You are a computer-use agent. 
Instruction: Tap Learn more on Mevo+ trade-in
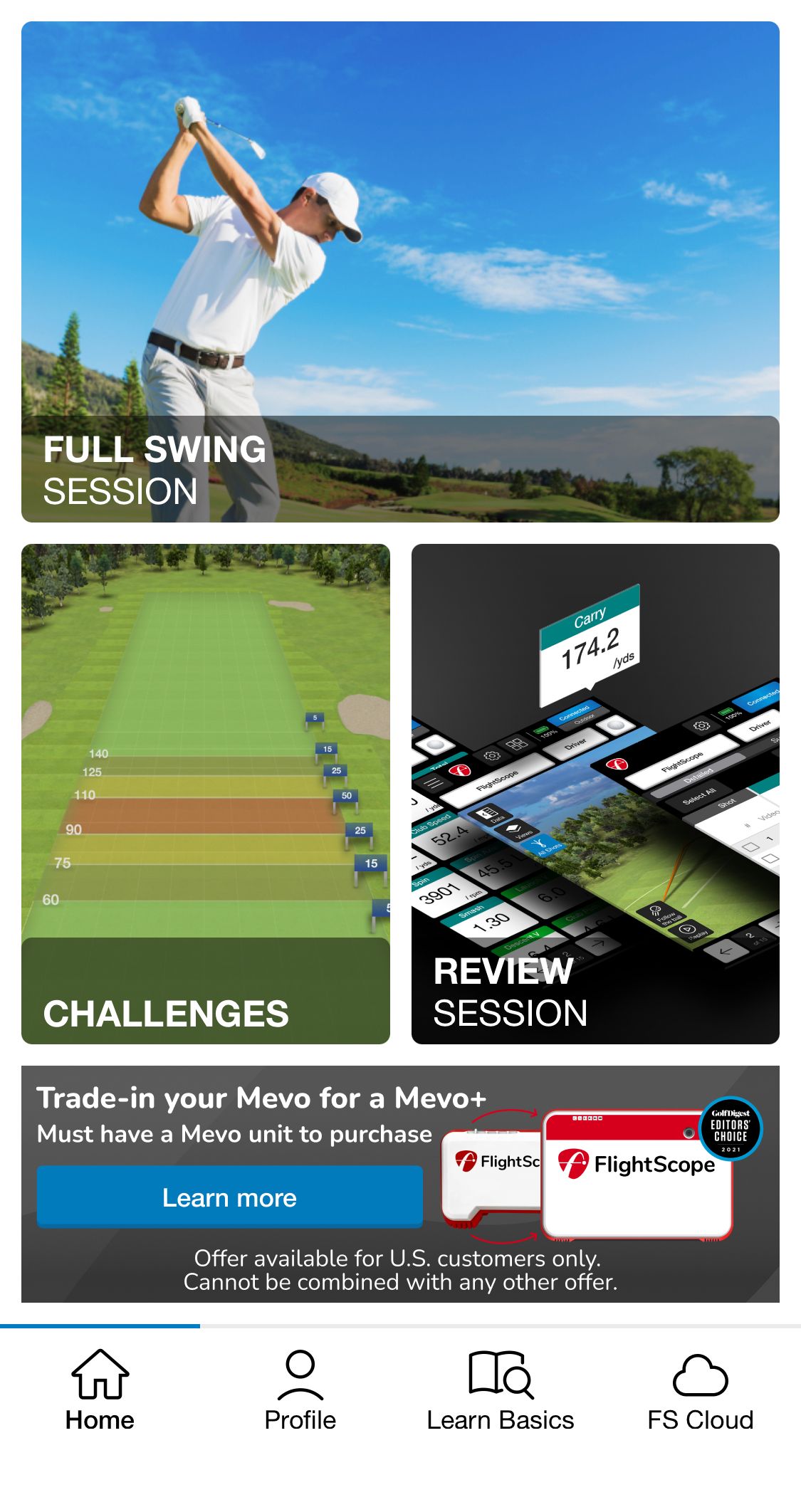coord(229,1197)
